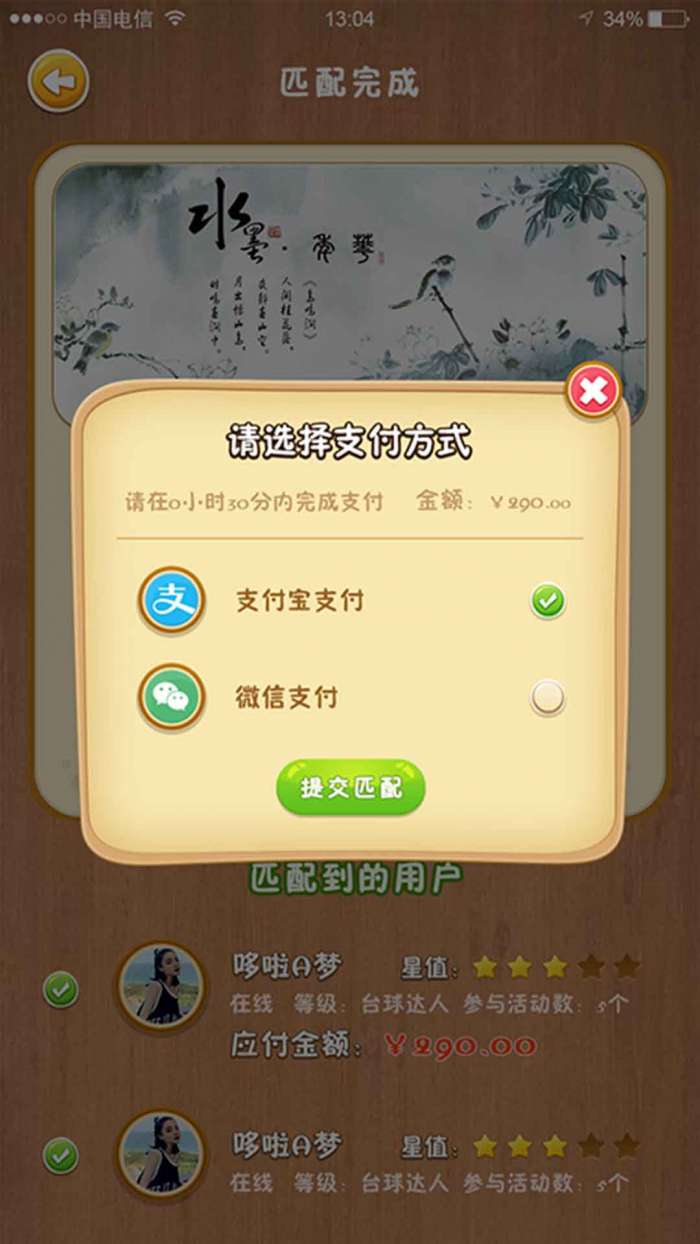Select 支付宝支付 payment option

click(x=547, y=601)
